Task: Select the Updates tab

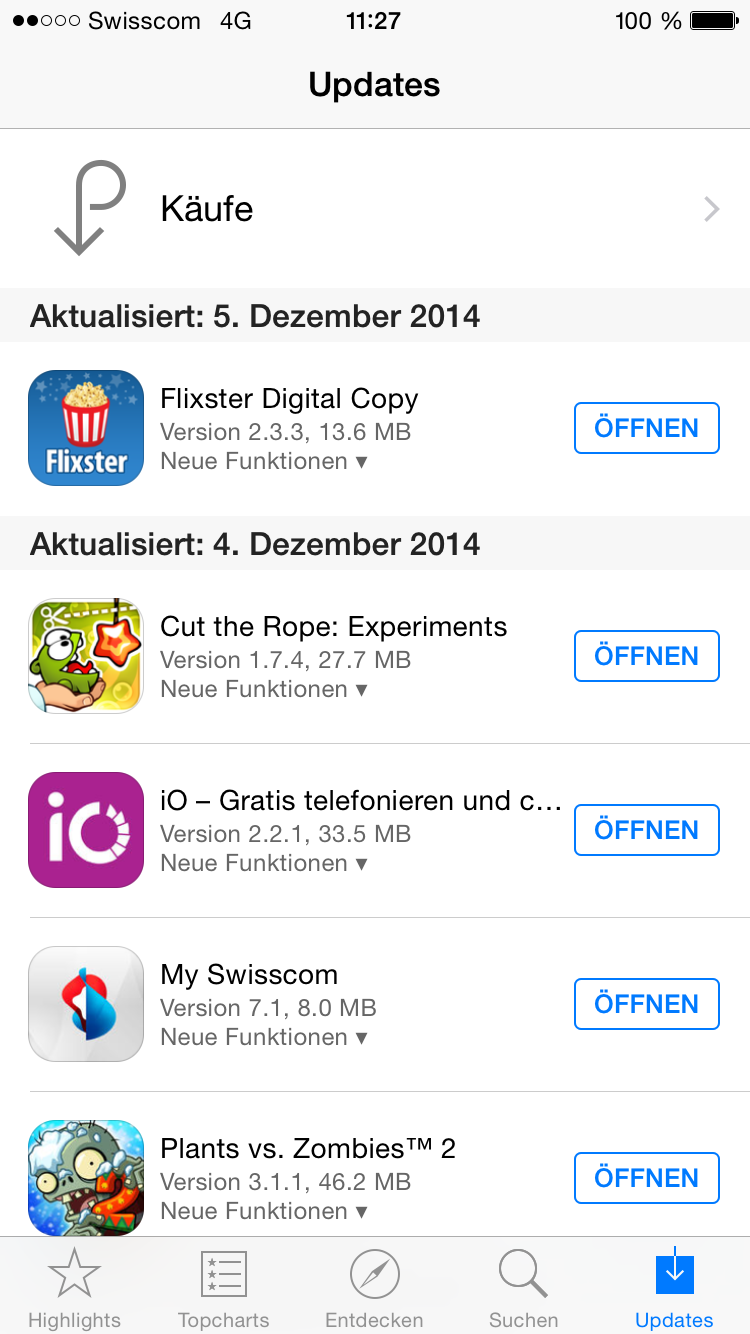Action: (x=674, y=1288)
